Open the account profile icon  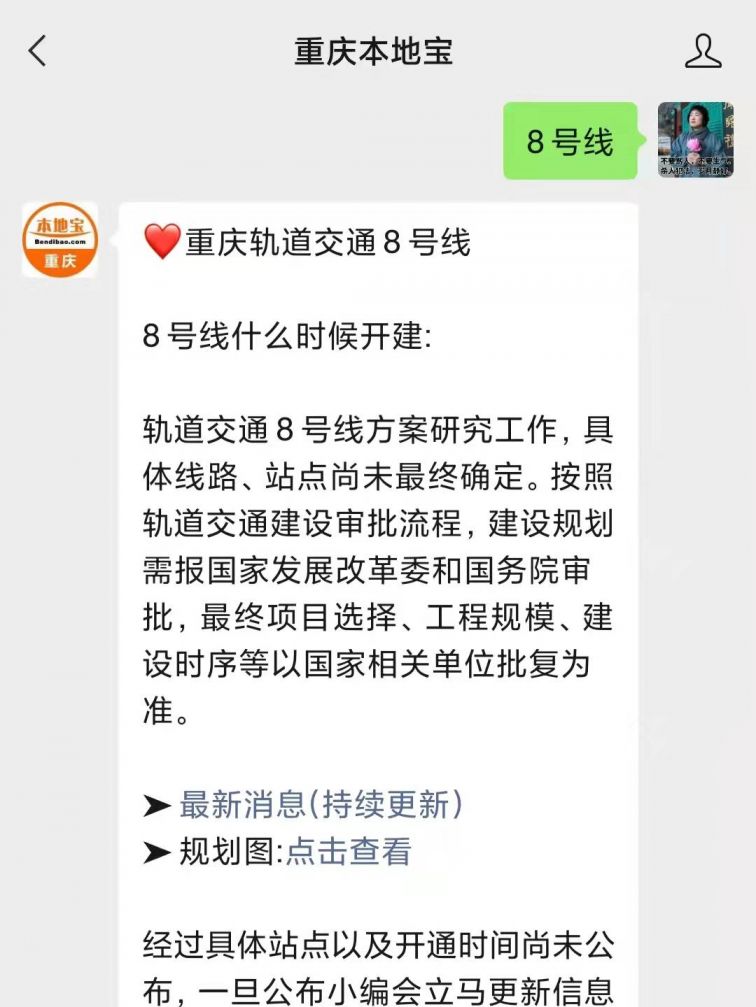(703, 51)
